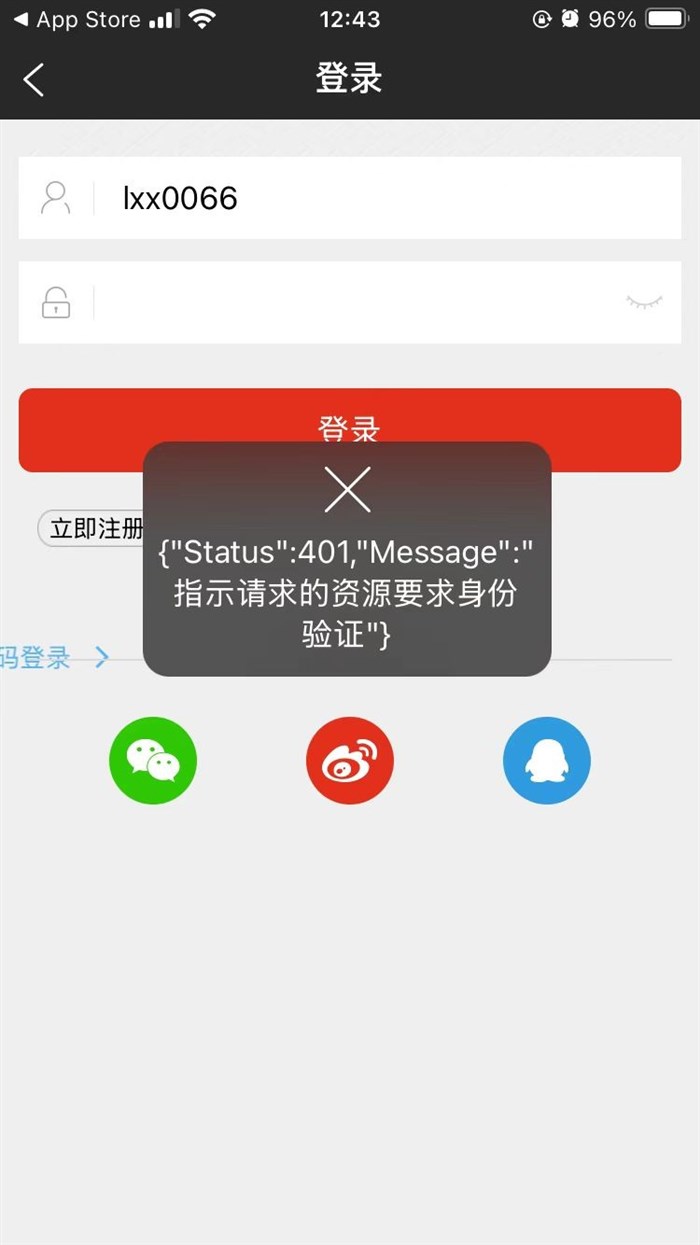Tap the username field showing lxx0066
This screenshot has height=1245, width=700.
pos(380,198)
